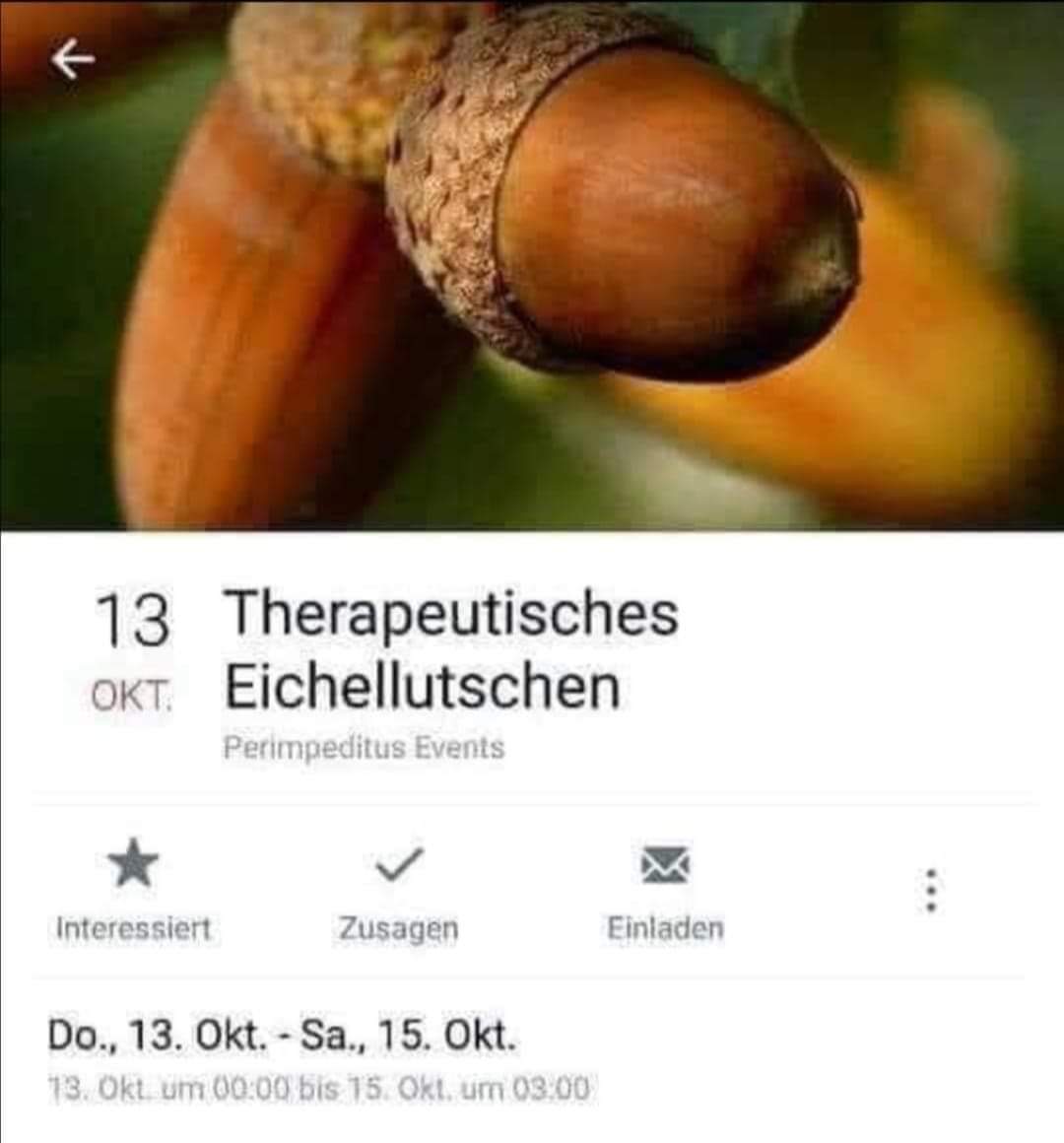The image size is (1064, 1143).
Task: Mark the event as Interessiert
Action: tap(133, 888)
